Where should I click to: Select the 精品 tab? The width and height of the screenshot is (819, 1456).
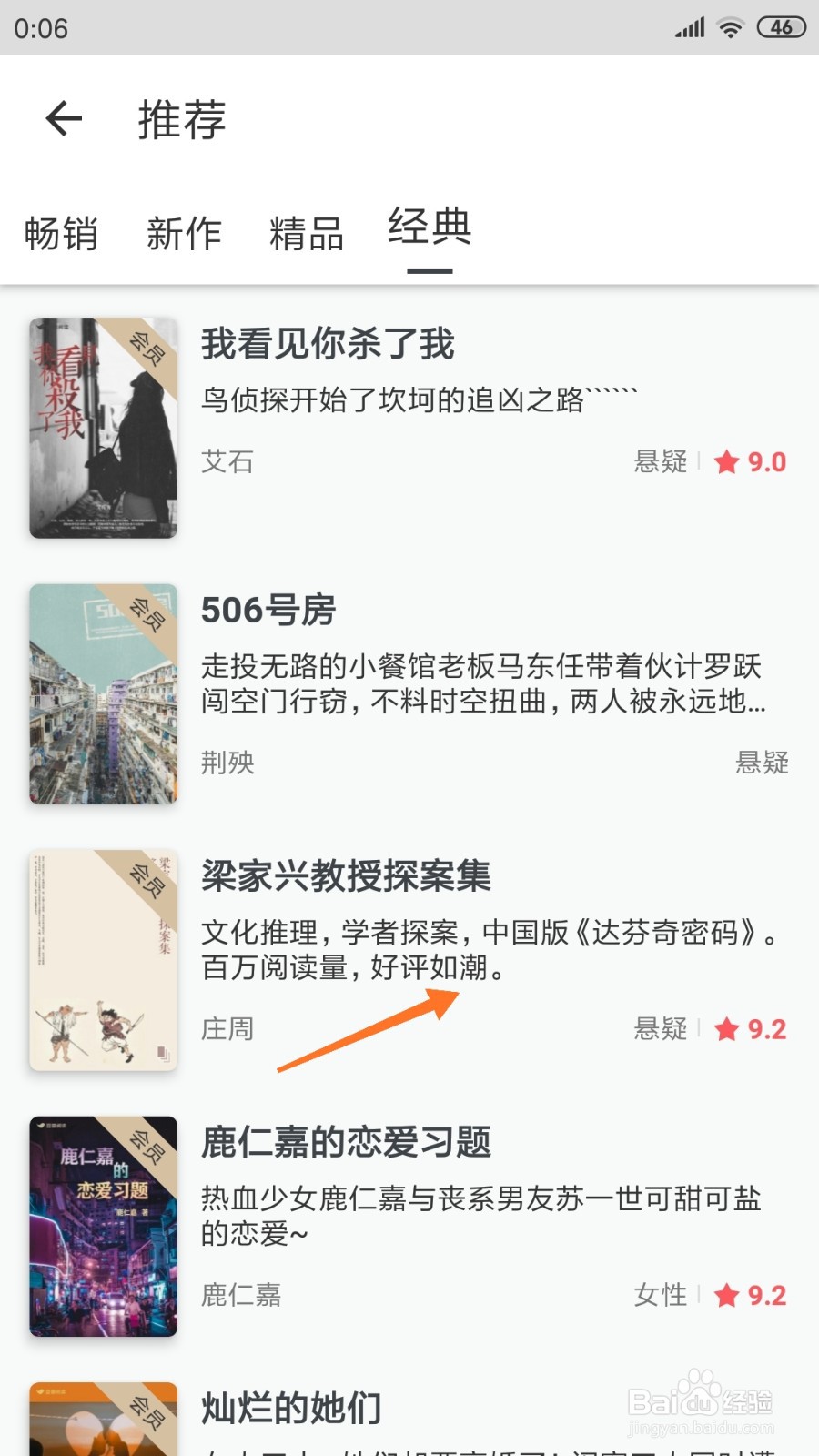(307, 234)
